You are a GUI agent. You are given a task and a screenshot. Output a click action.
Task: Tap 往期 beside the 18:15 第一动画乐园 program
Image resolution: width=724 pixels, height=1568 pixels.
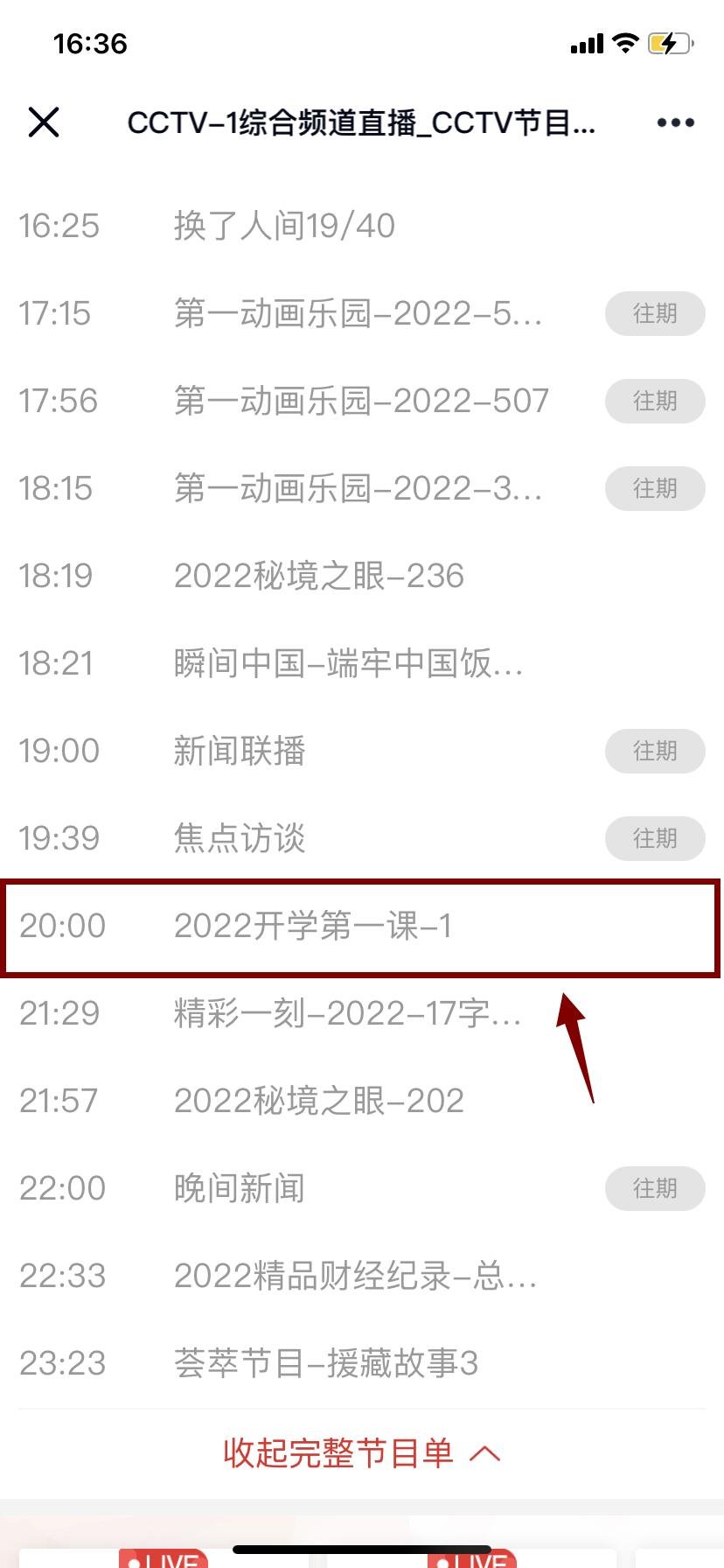click(655, 488)
